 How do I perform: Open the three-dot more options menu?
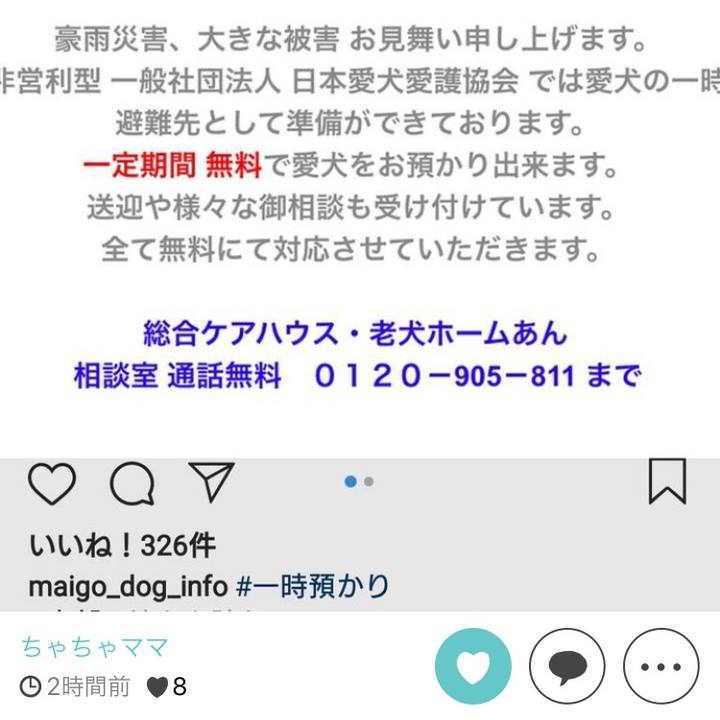click(660, 667)
